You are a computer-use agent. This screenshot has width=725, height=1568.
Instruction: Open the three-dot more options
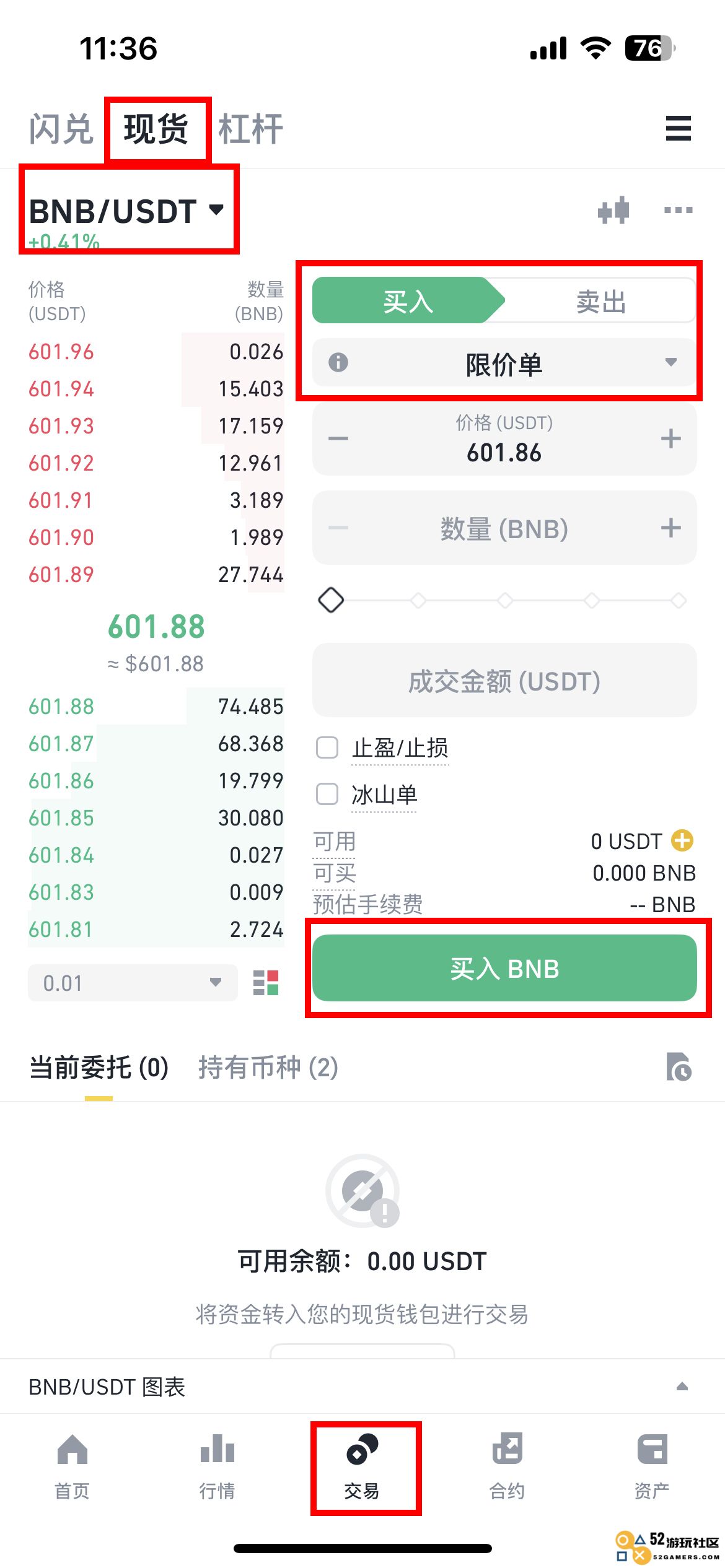[x=678, y=211]
